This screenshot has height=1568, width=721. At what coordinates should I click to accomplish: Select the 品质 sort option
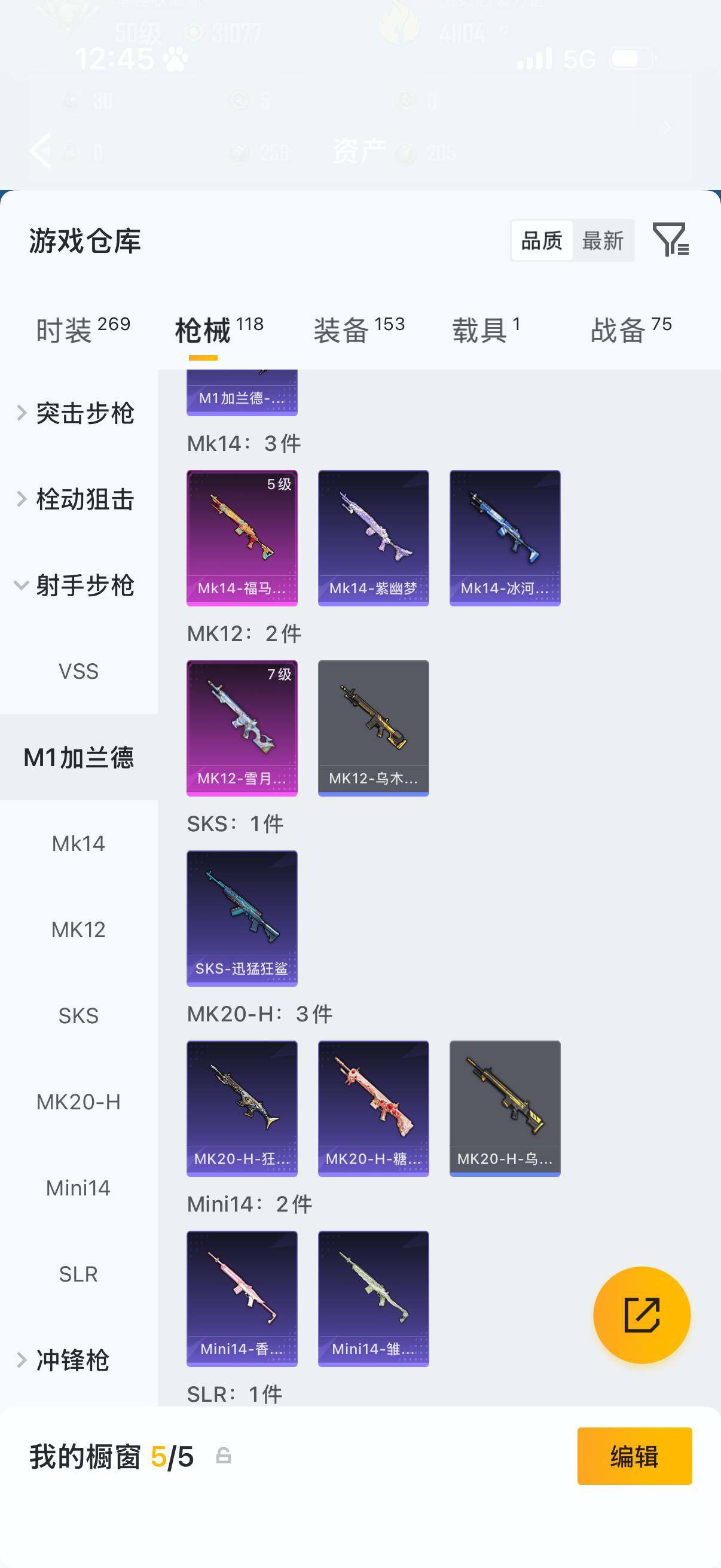coord(542,241)
